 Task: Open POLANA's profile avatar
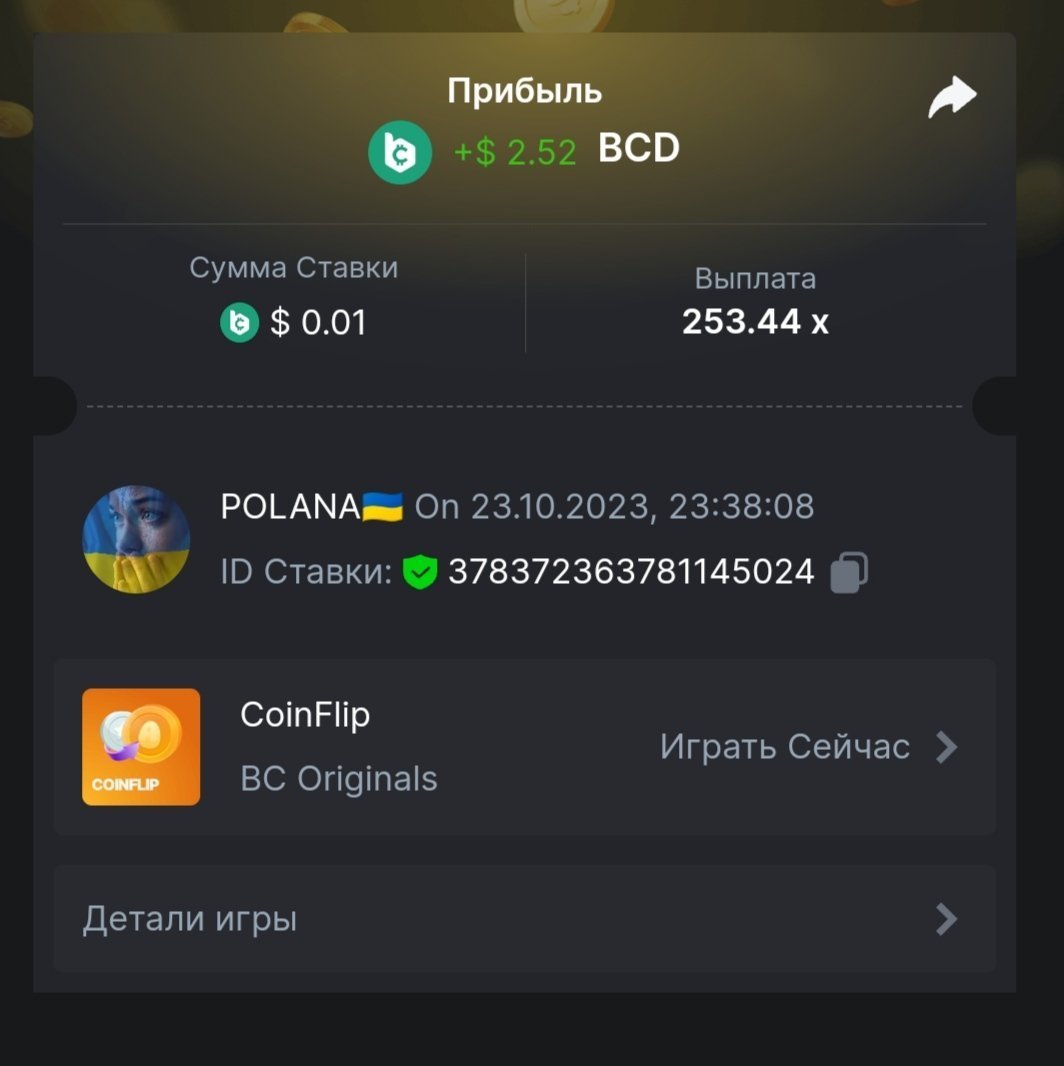[136, 540]
